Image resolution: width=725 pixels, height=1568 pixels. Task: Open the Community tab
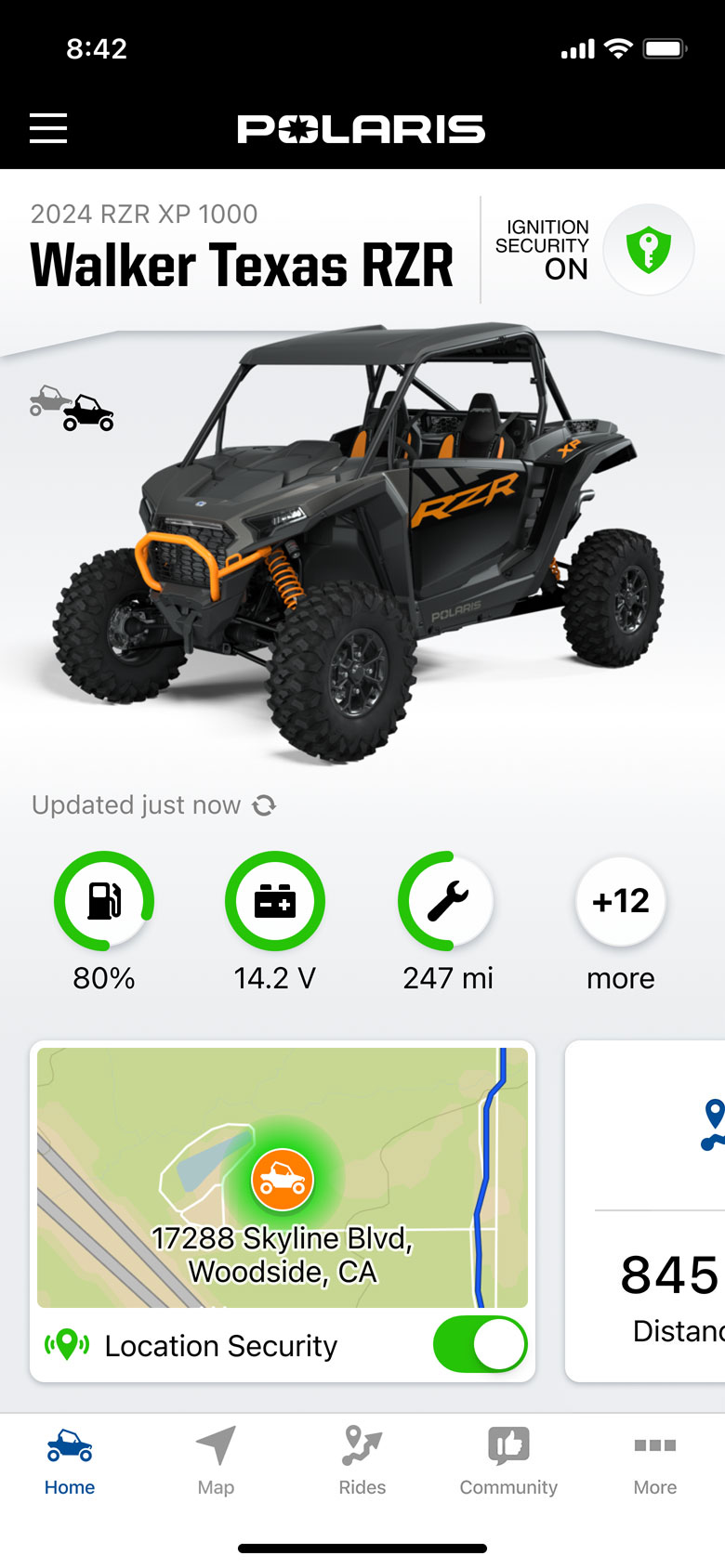pos(508,1461)
